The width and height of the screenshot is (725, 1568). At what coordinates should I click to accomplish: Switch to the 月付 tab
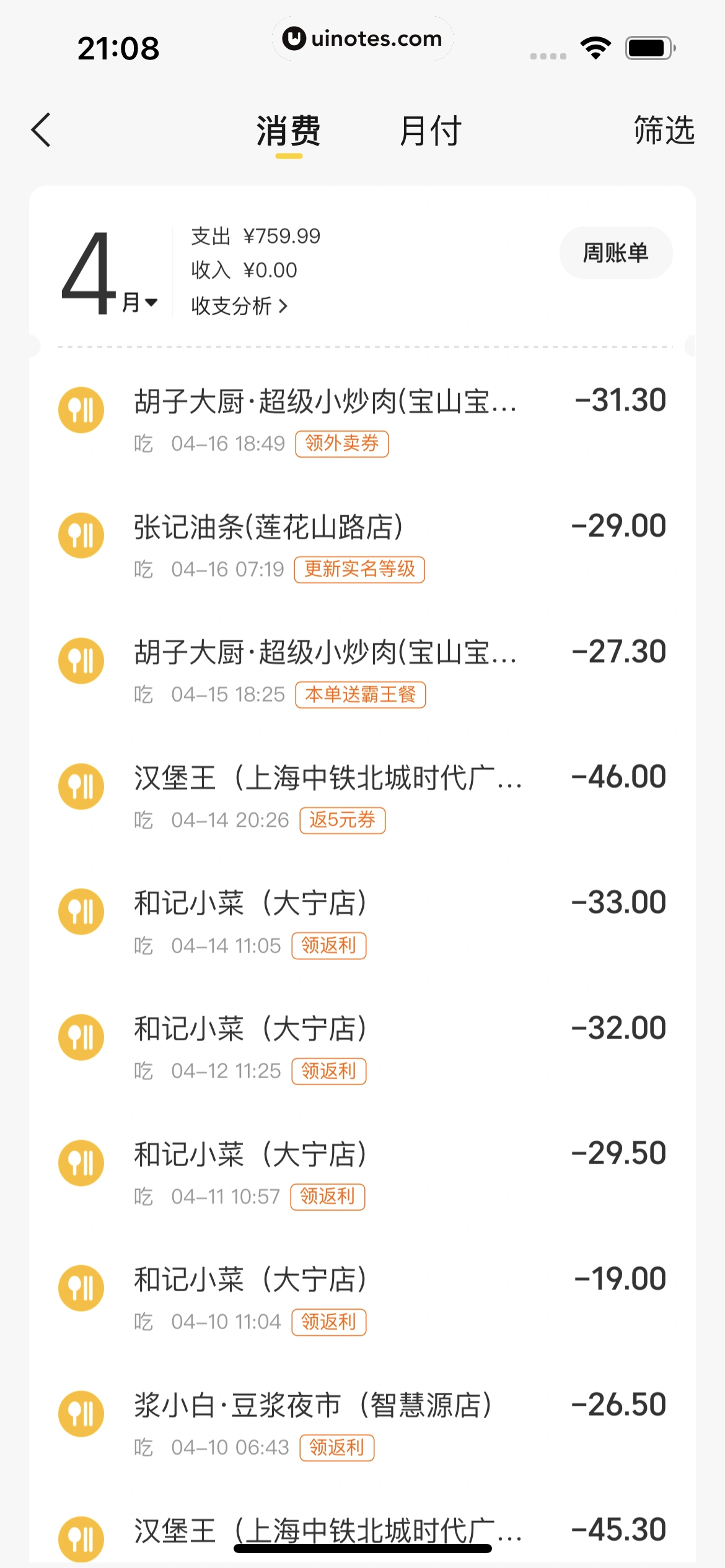click(x=430, y=131)
